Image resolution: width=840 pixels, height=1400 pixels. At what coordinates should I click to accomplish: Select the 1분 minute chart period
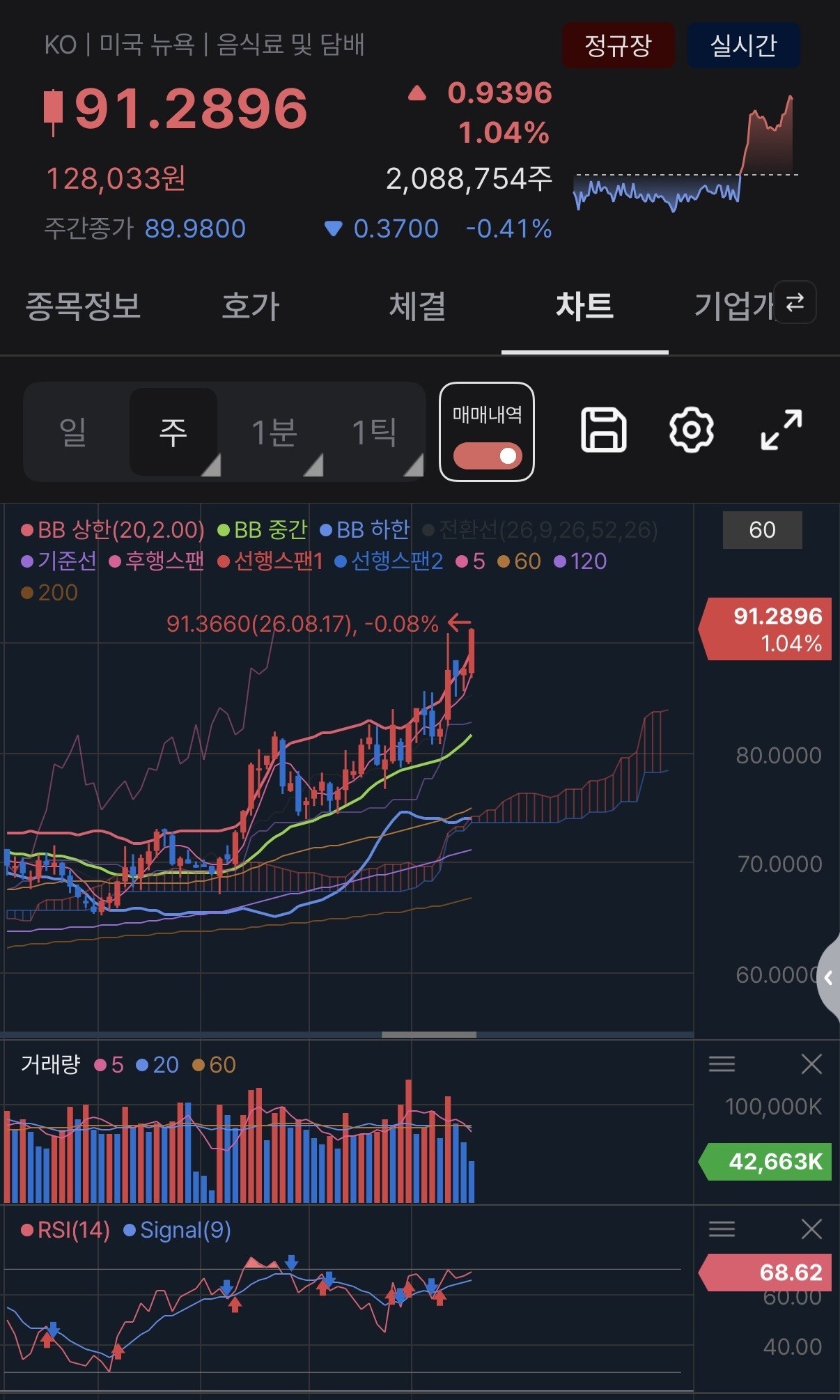point(274,432)
